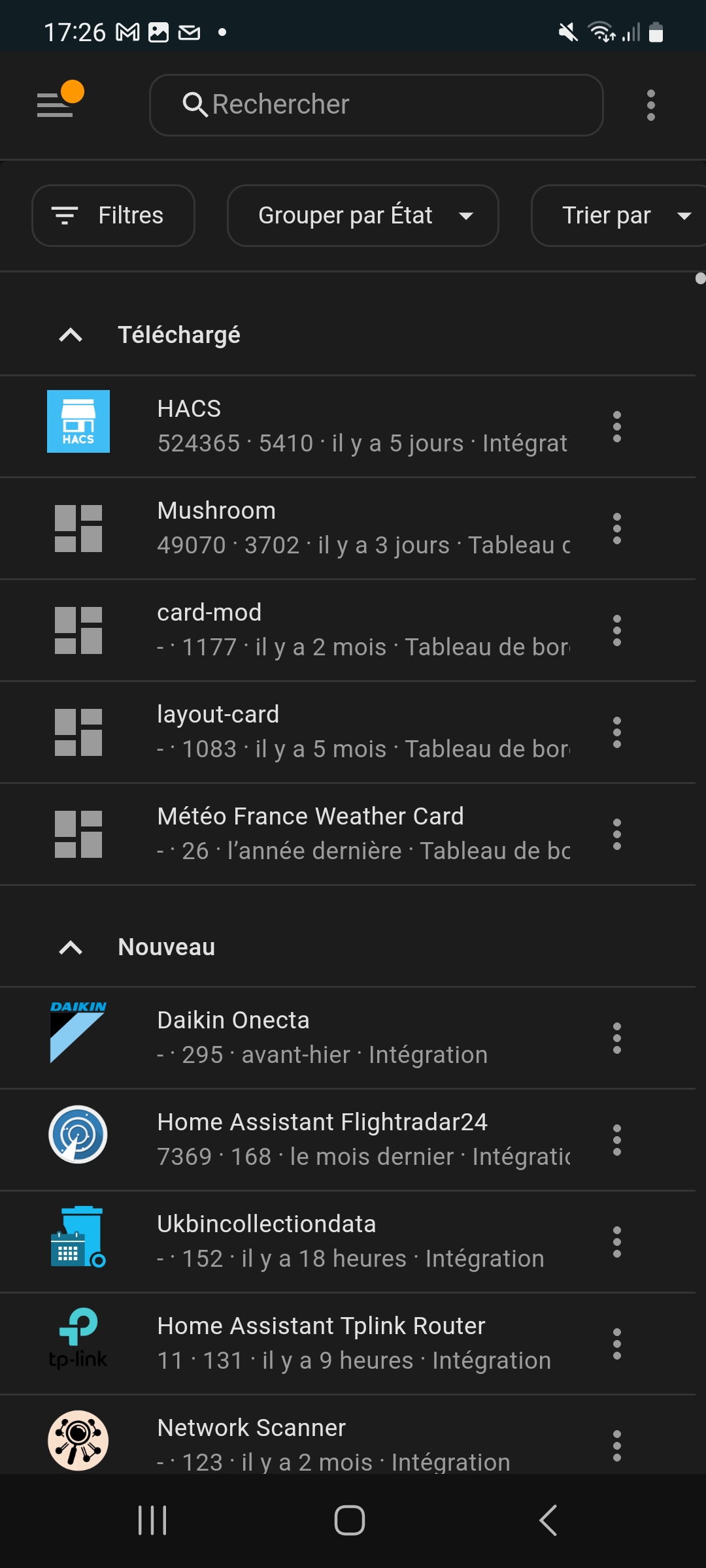Open actions for Network Scanner
Viewport: 706px width, 1568px height.
coord(616,1445)
